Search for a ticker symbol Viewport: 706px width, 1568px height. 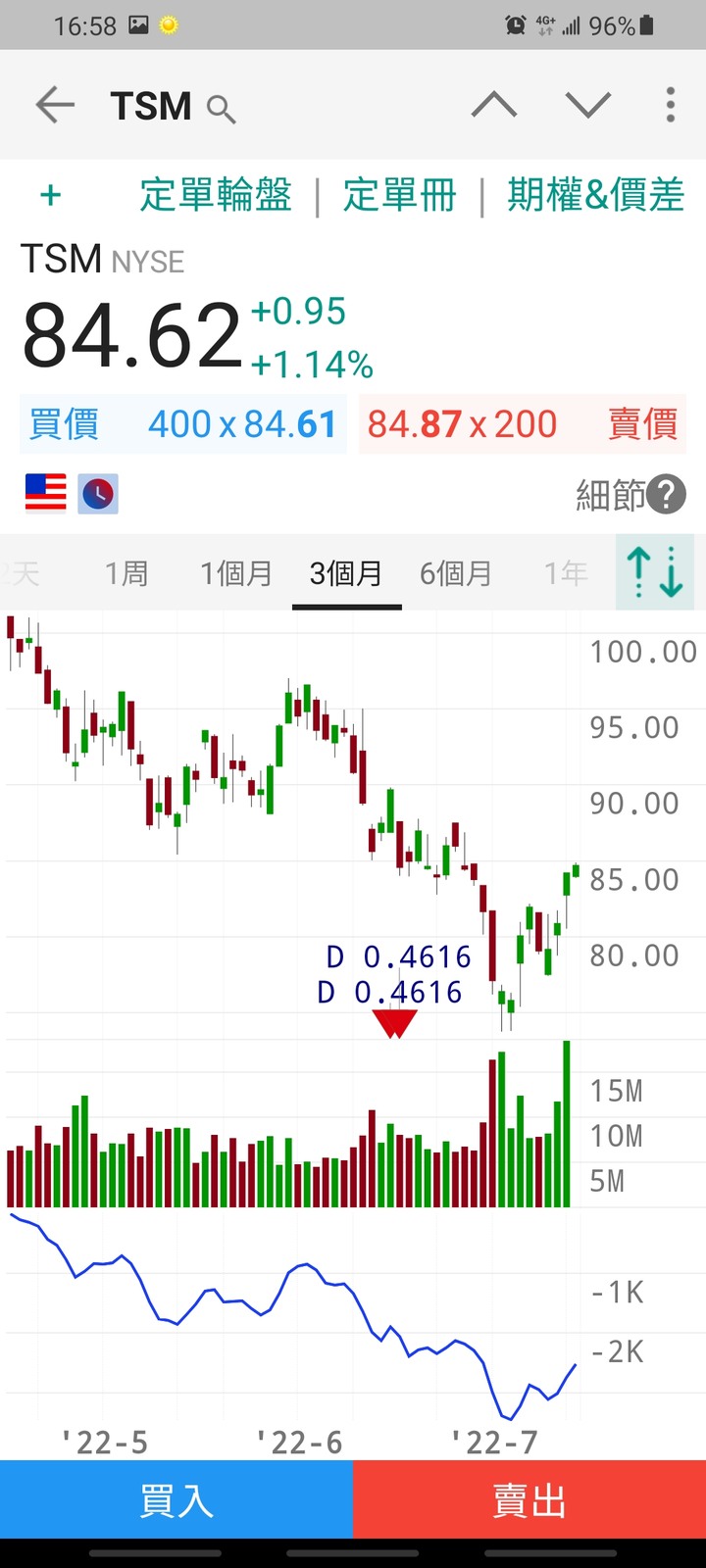(222, 110)
